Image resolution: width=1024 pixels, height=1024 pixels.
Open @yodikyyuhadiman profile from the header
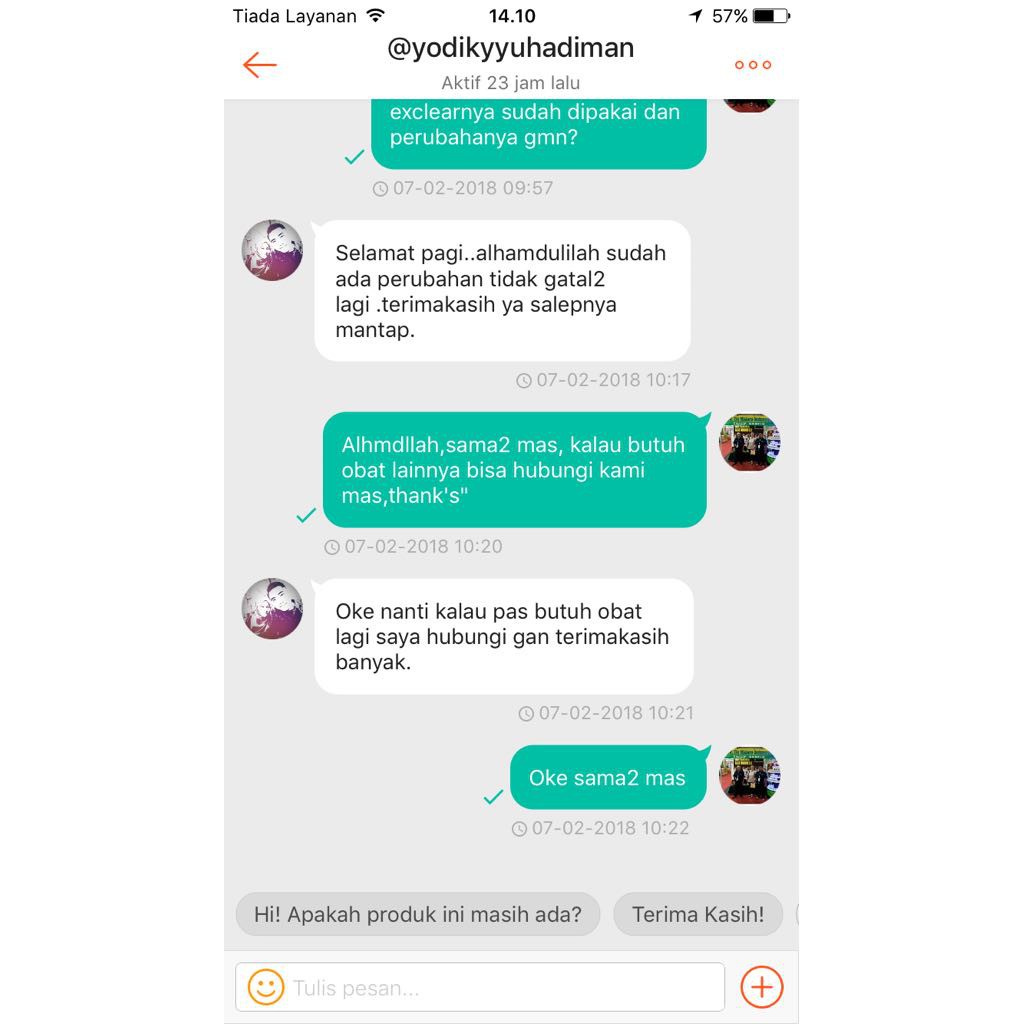pyautogui.click(x=510, y=48)
